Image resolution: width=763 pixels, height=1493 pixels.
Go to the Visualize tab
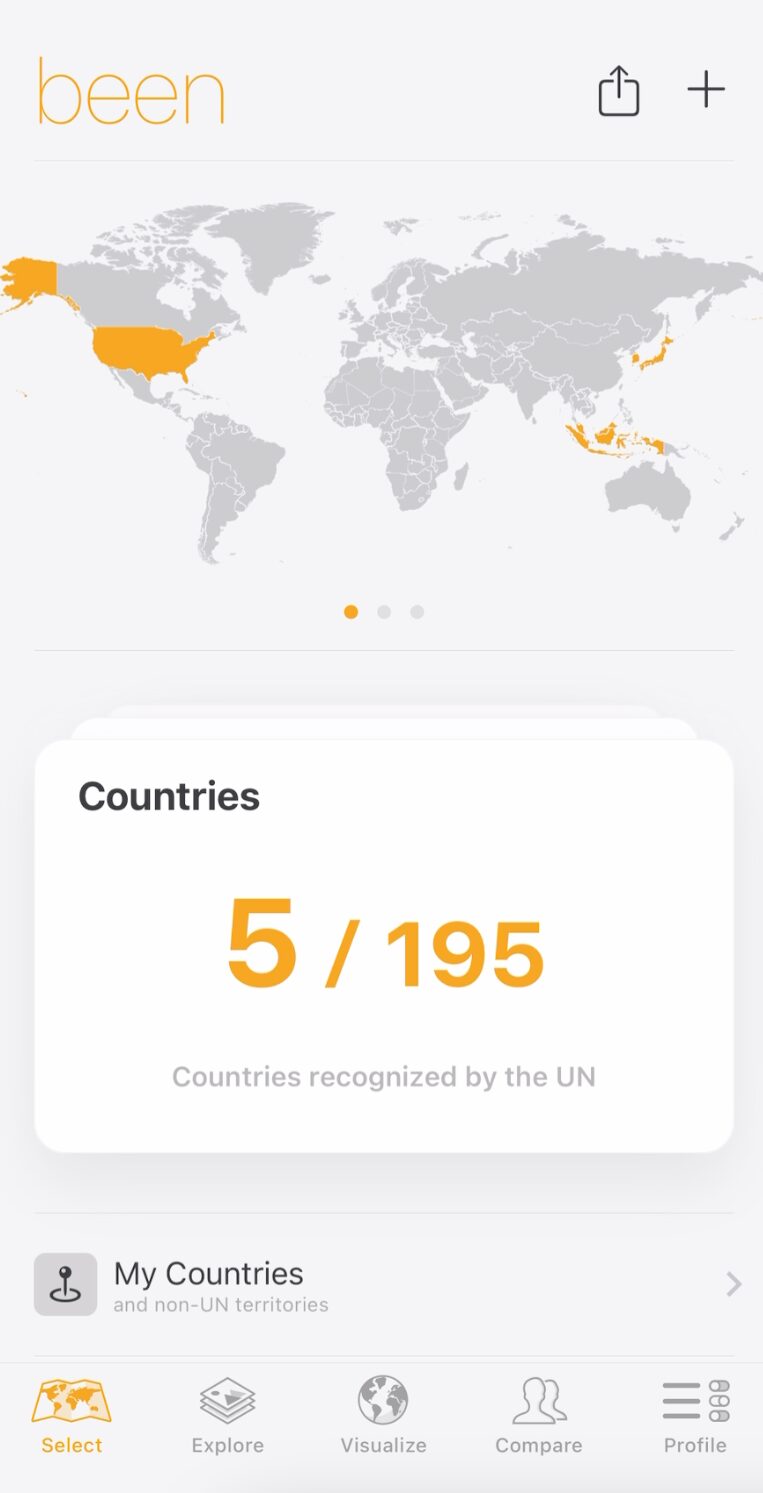(383, 1416)
